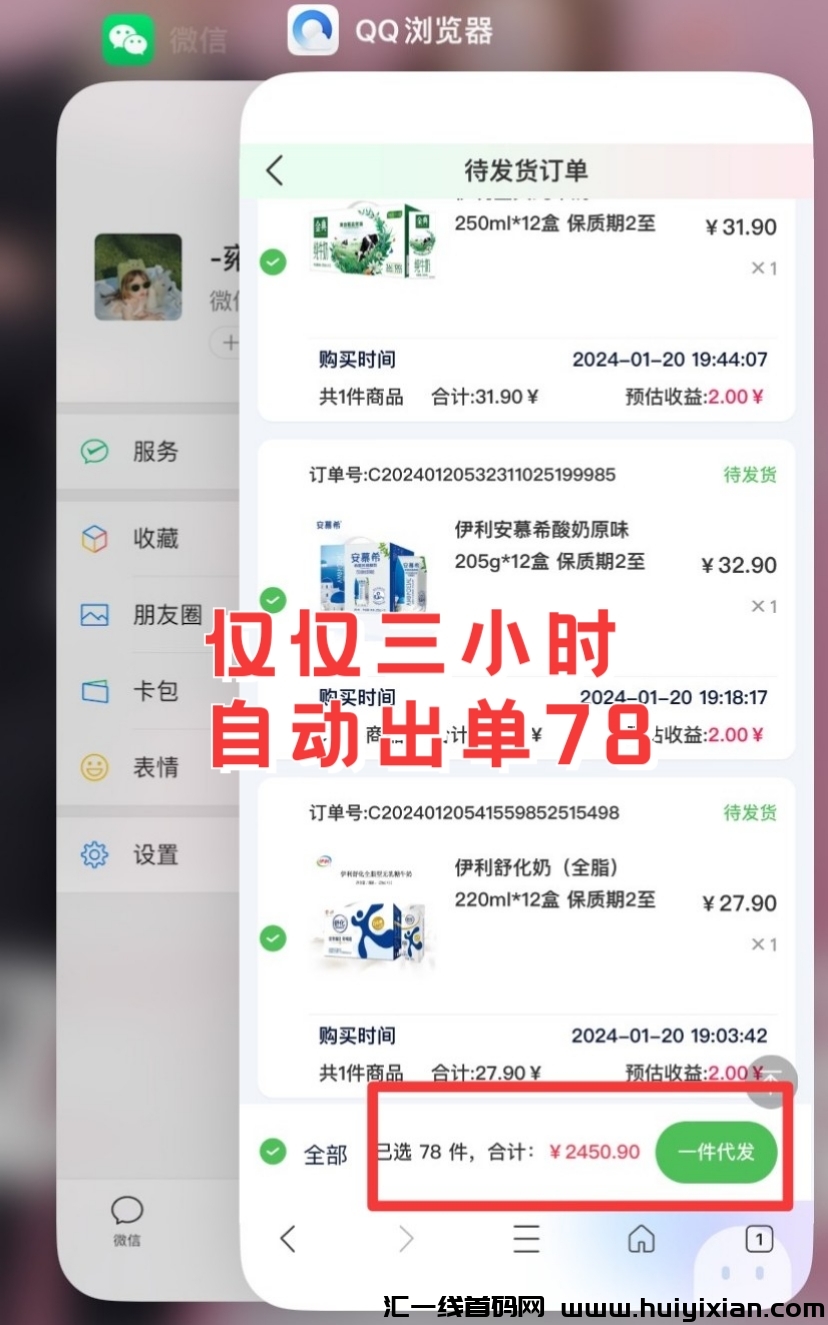828x1325 pixels.
Task: Tap the QQ浏览器 icon above its card
Action: (313, 31)
